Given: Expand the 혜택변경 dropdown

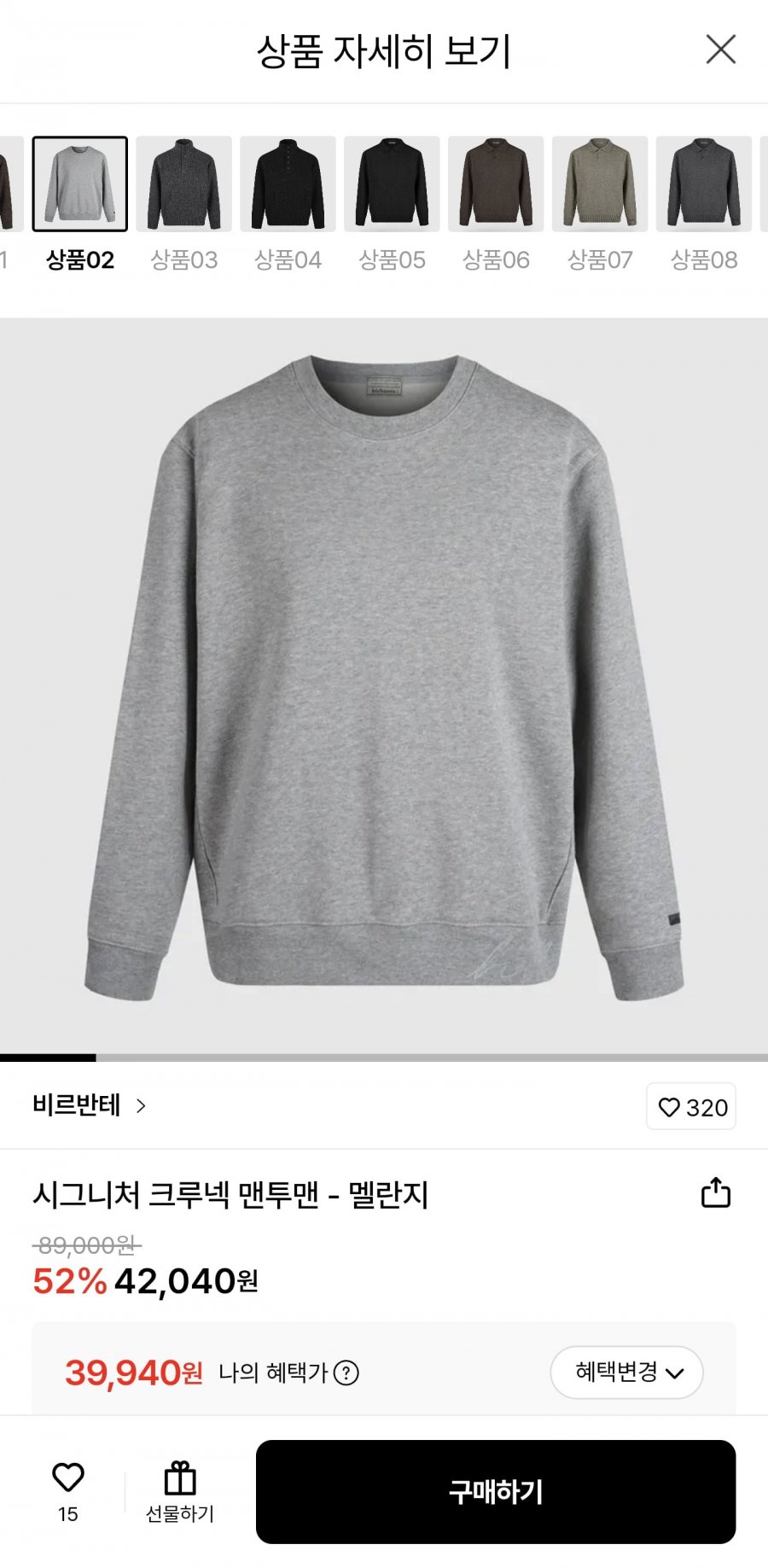Looking at the screenshot, I should [x=626, y=1373].
